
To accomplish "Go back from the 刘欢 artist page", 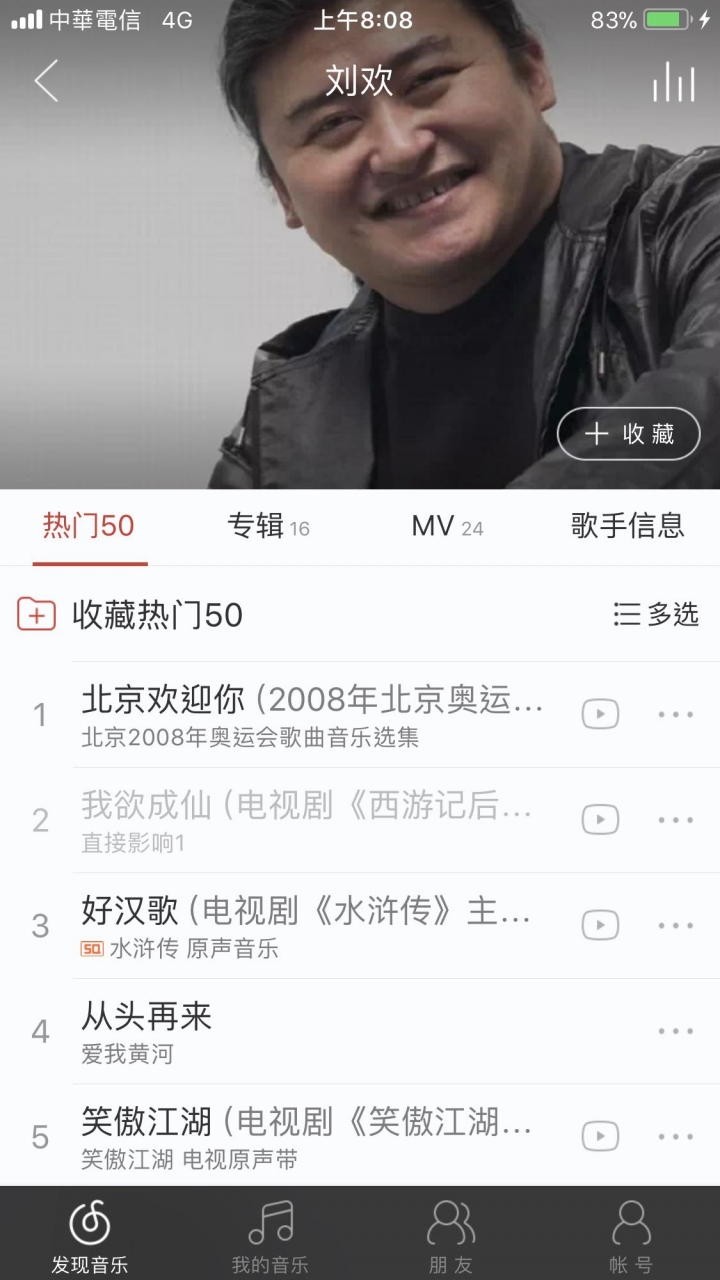I will (x=46, y=81).
